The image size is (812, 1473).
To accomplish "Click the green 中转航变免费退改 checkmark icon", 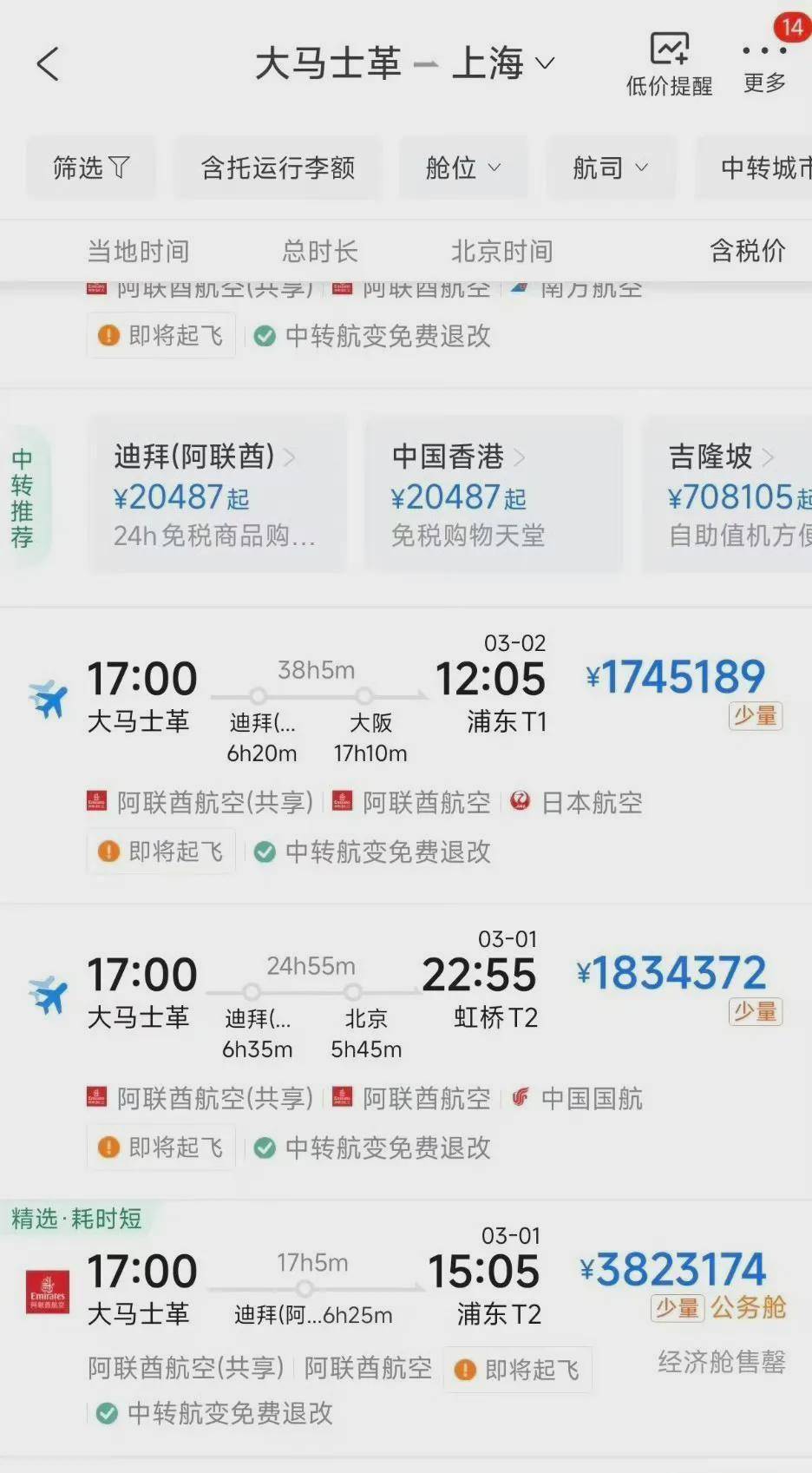I will click(x=265, y=852).
